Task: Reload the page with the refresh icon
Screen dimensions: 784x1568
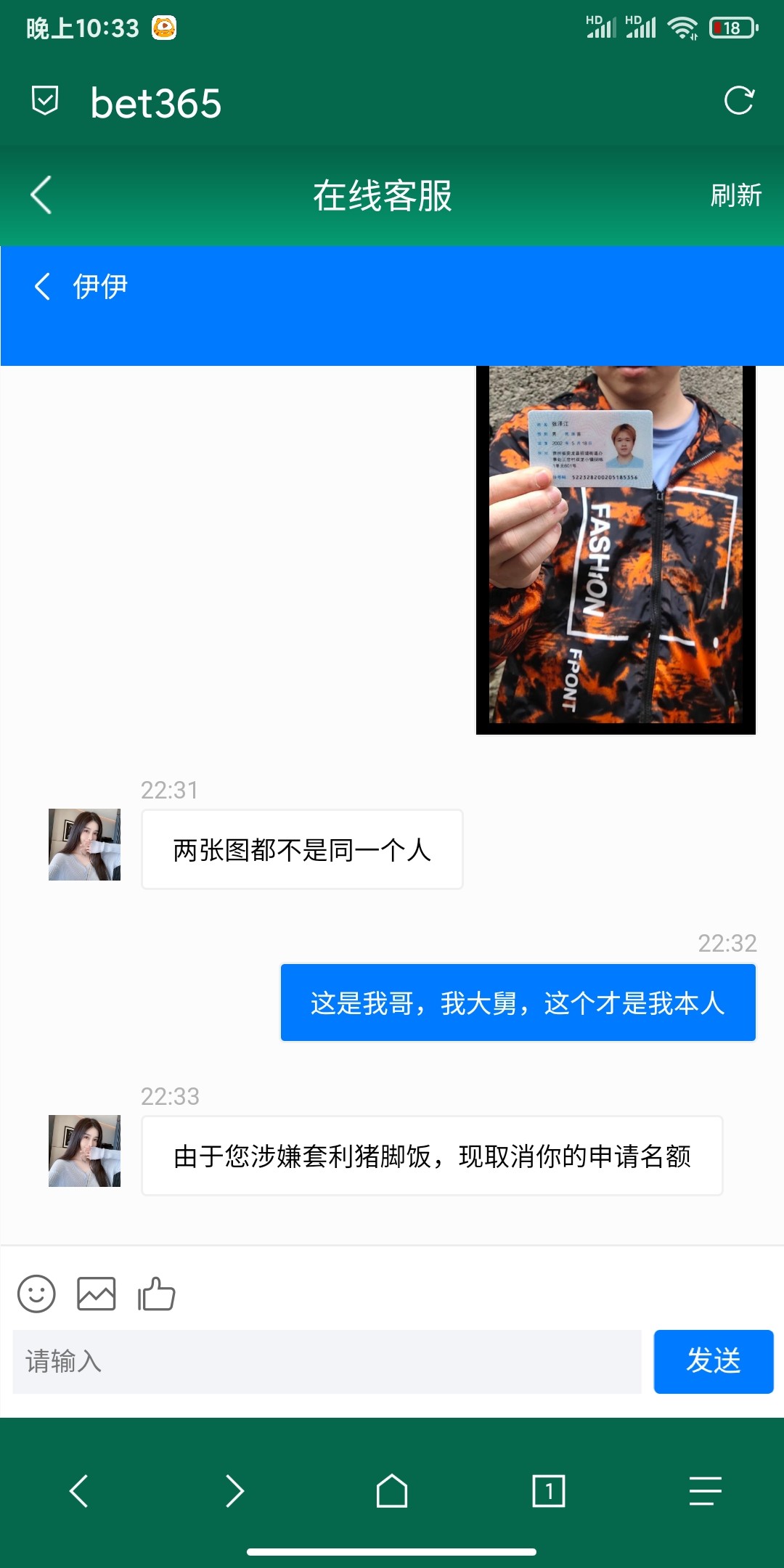Action: click(x=739, y=100)
